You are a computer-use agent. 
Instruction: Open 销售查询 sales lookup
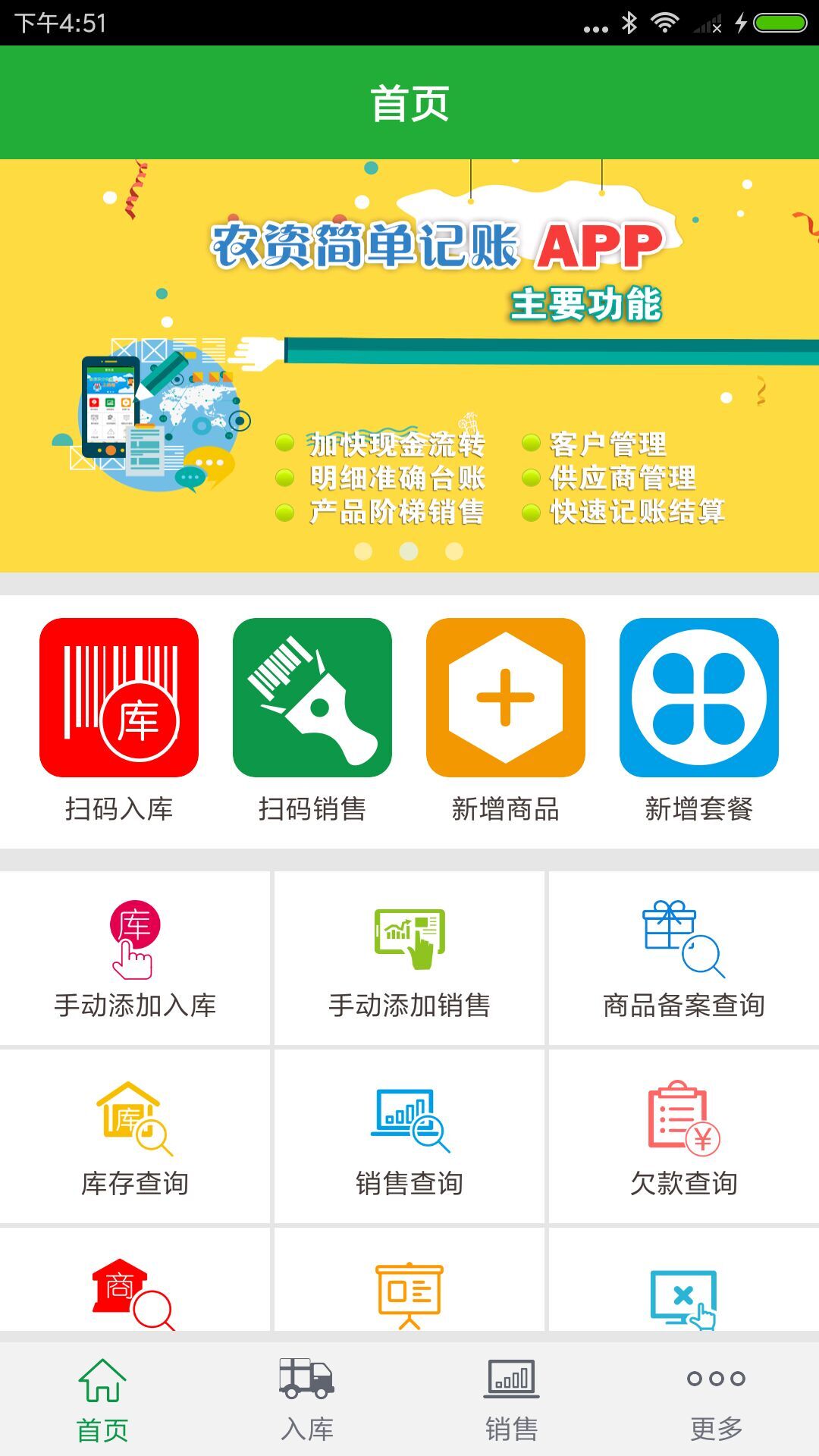pos(409,1137)
